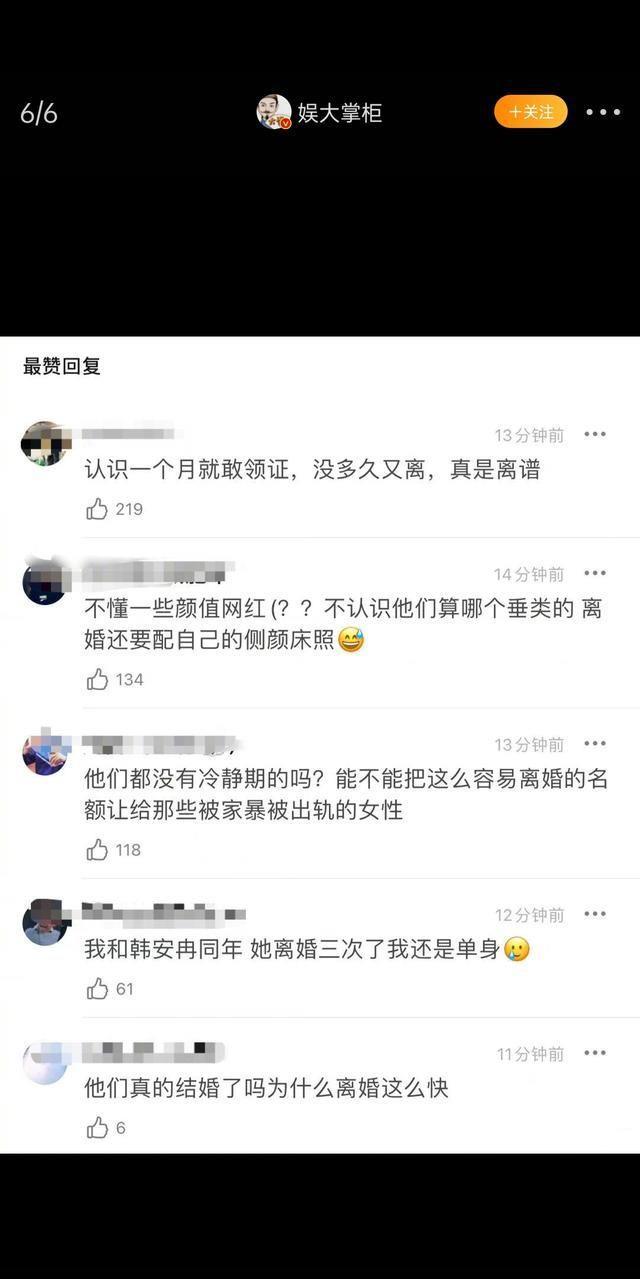Open 娱大掌柜's profile from the avatar
The width and height of the screenshot is (640, 1279).
(x=273, y=112)
